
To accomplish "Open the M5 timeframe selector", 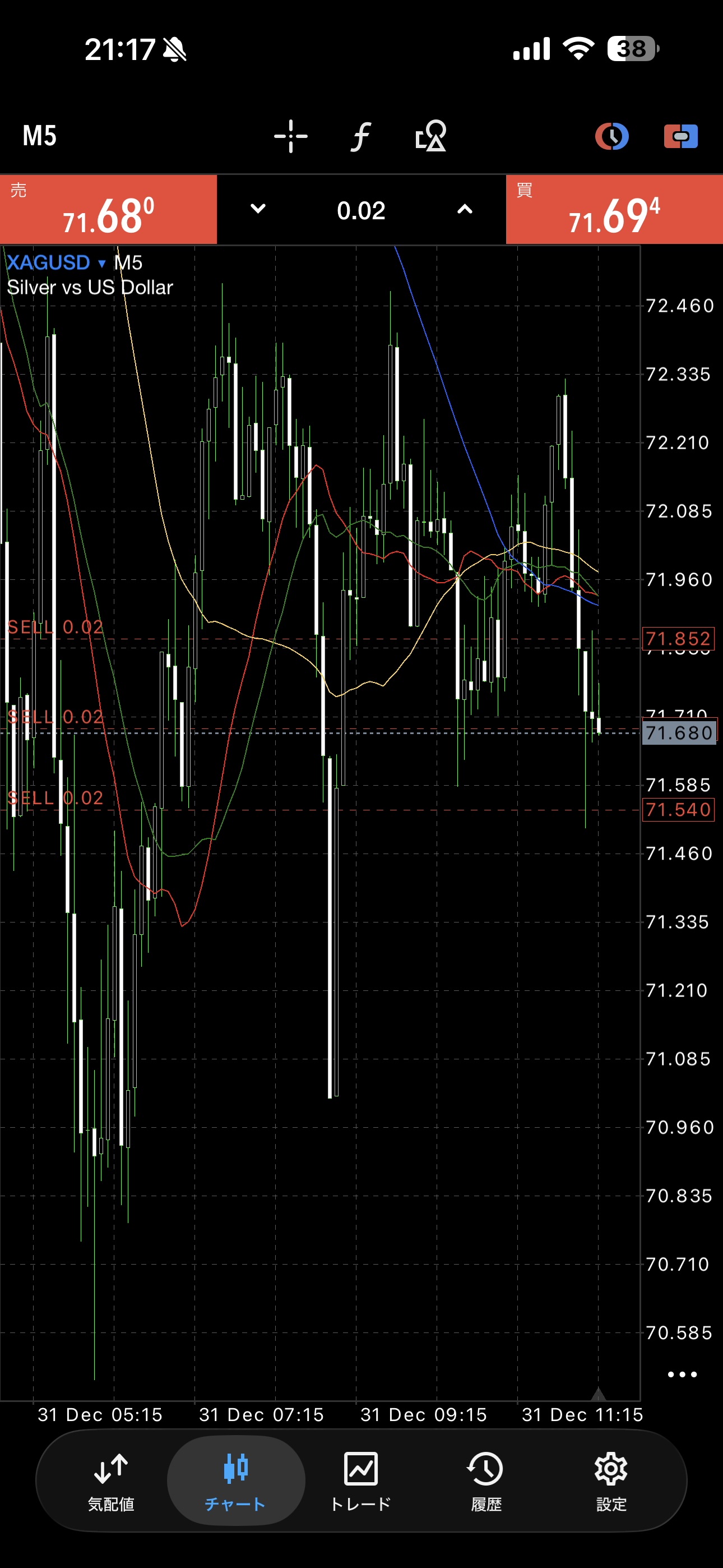I will (40, 136).
